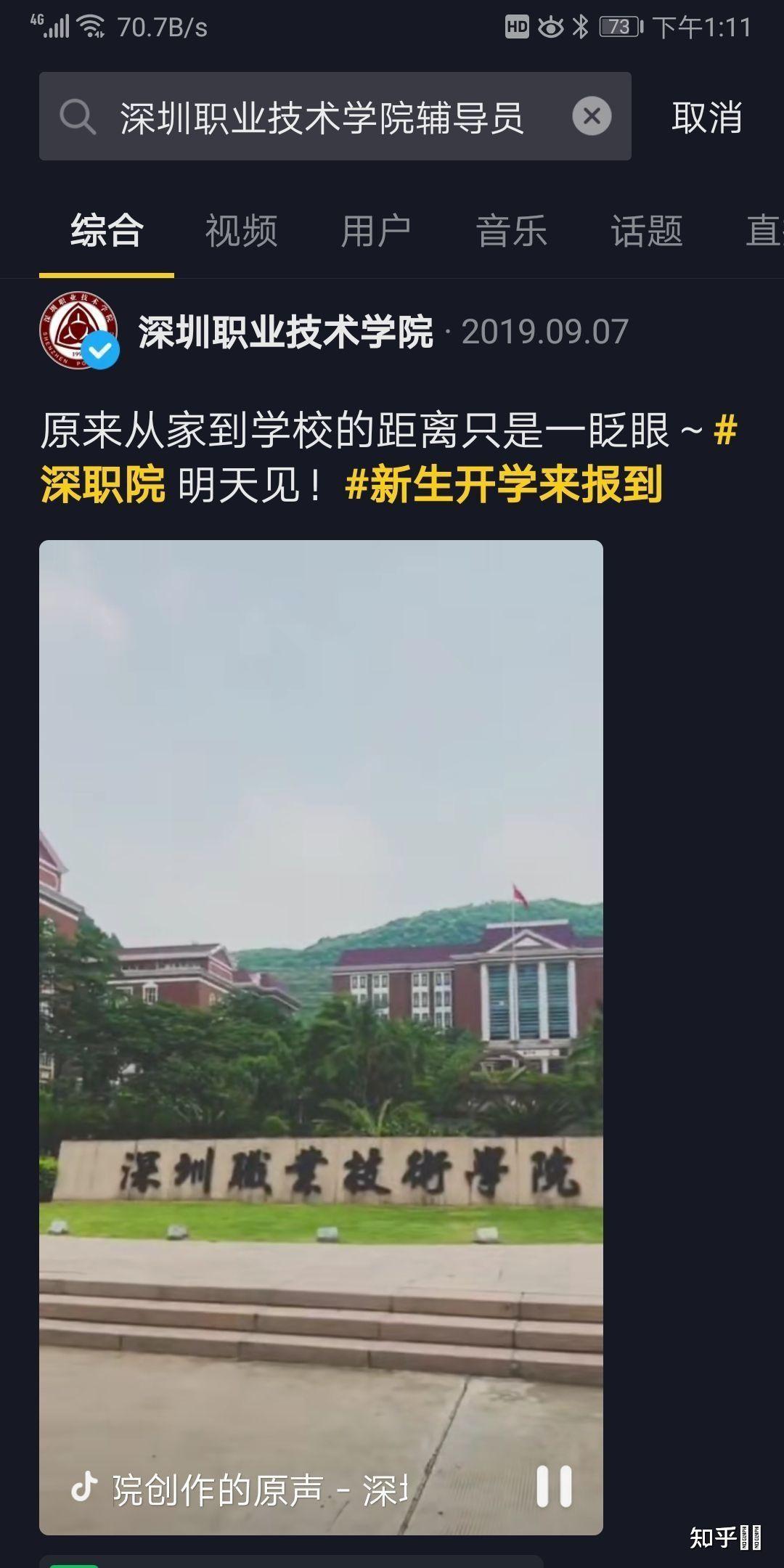Pause the playing video
Viewport: 784px width, 1568px height.
[x=554, y=1486]
